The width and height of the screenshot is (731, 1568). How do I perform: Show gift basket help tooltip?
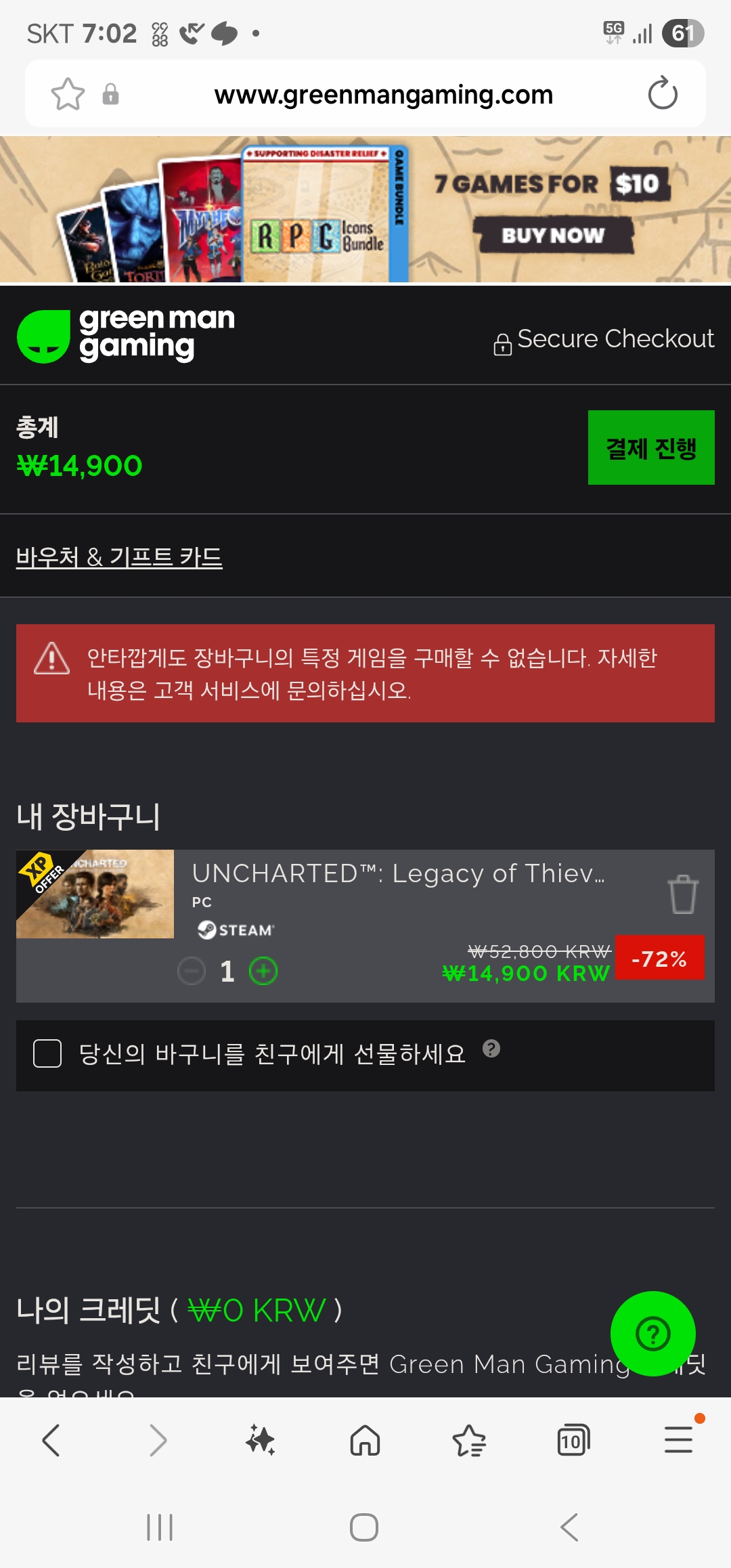(x=491, y=1049)
